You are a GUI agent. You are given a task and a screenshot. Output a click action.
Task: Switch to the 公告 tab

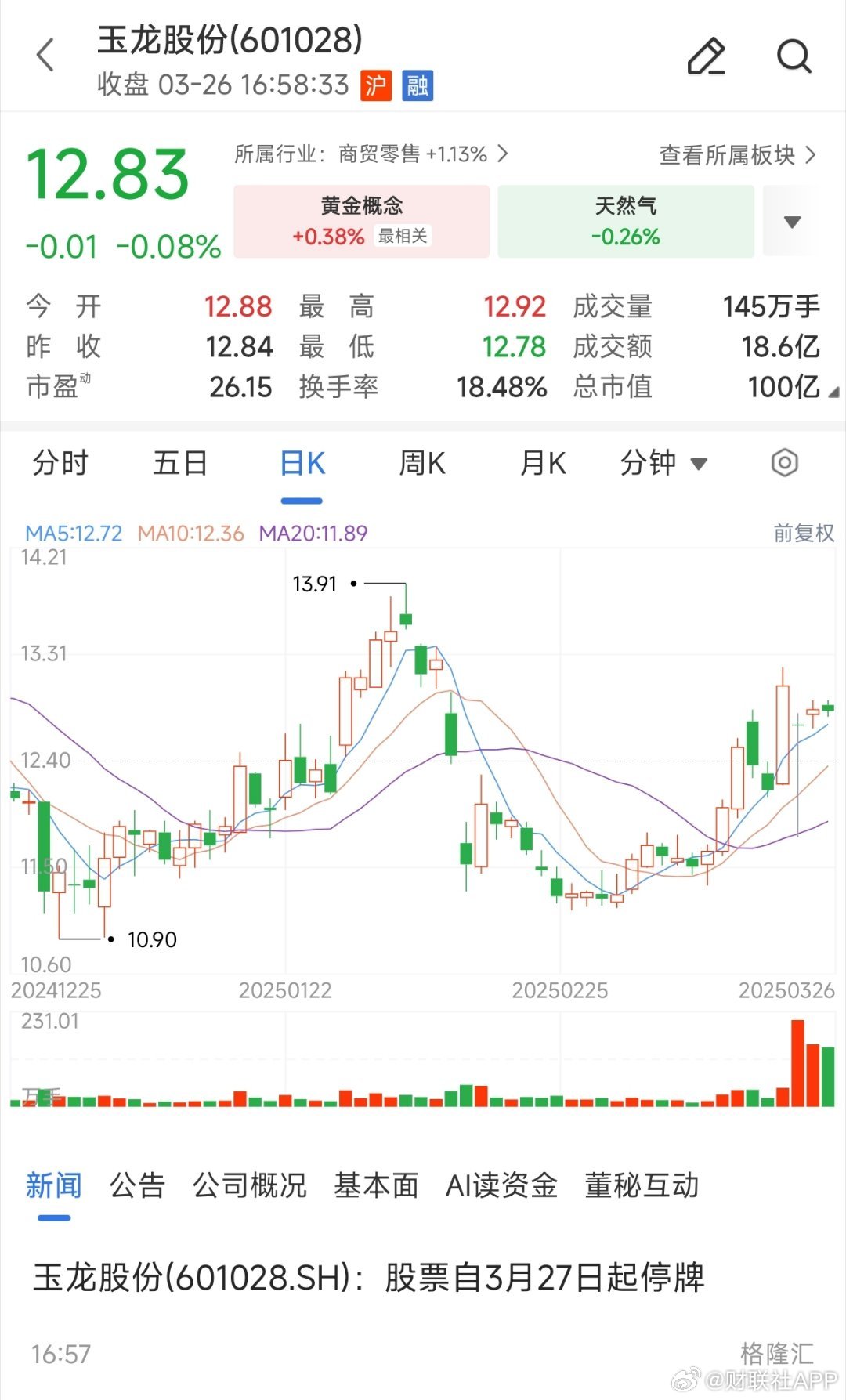[x=137, y=1185]
